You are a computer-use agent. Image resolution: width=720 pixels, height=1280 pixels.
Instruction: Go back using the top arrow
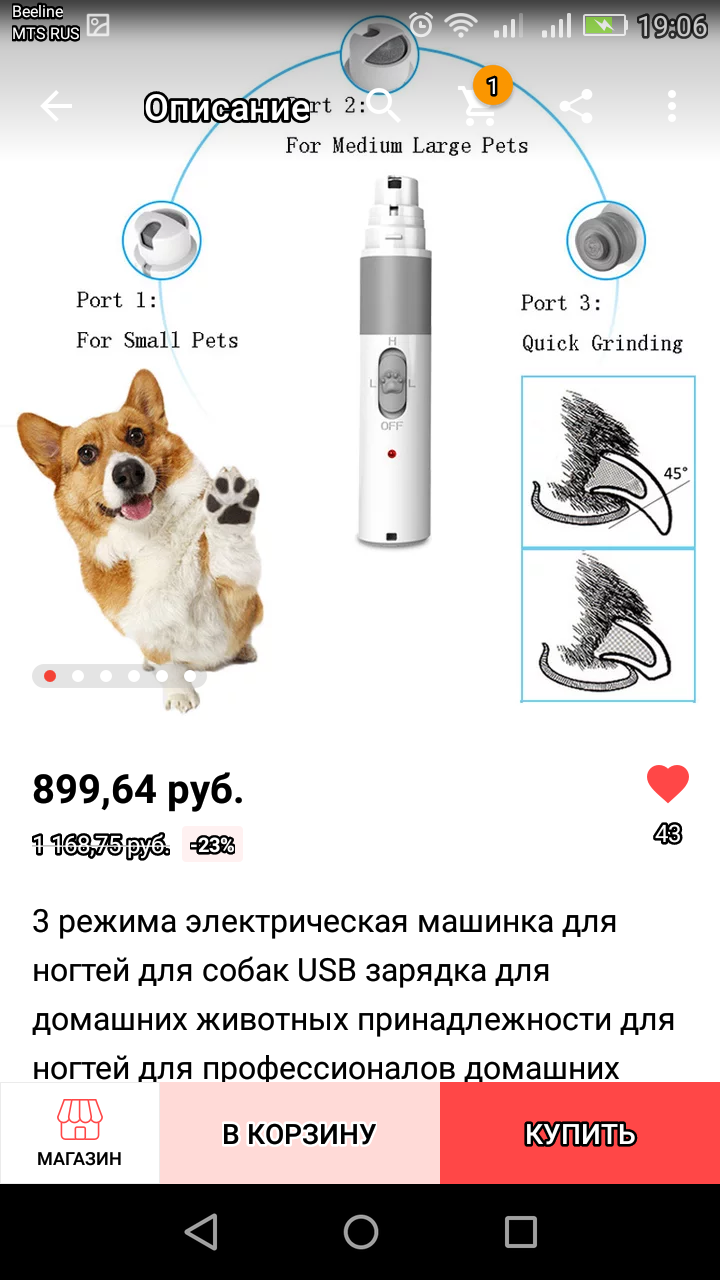click(x=56, y=106)
